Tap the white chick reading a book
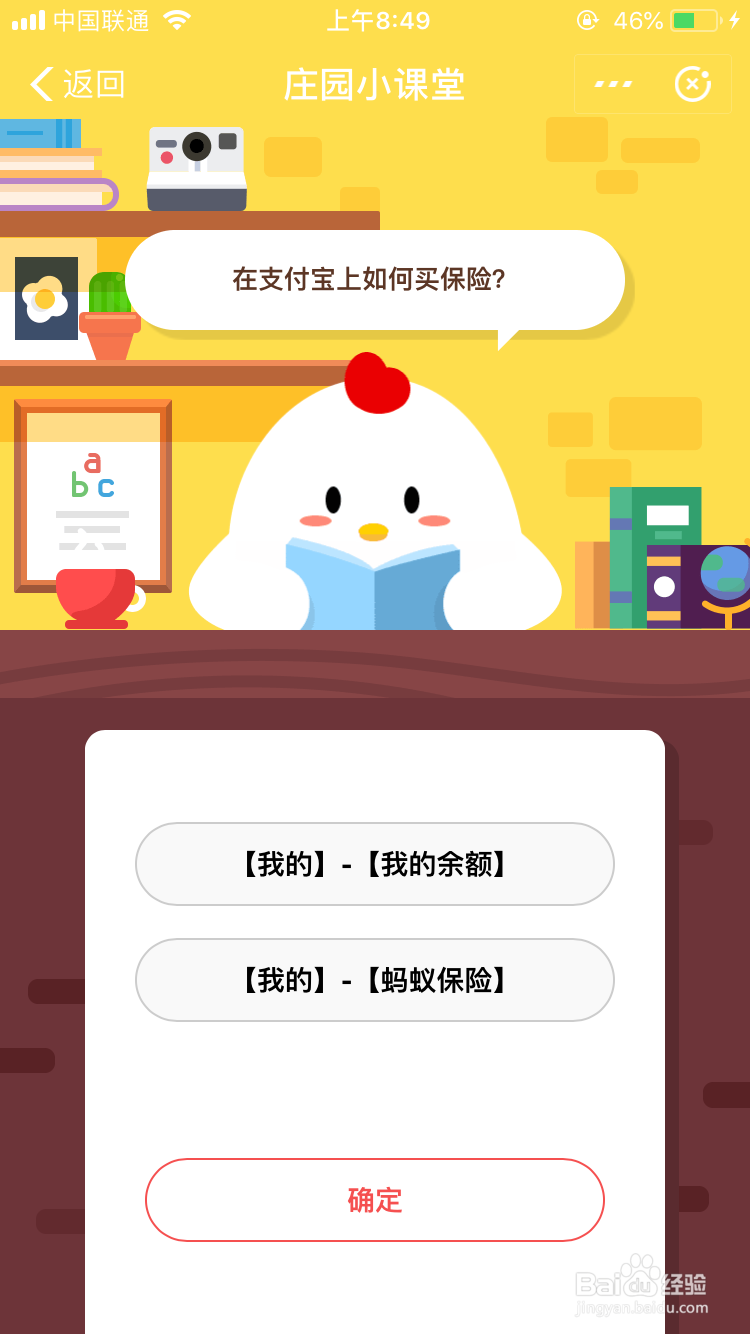This screenshot has height=1334, width=750. [x=375, y=500]
